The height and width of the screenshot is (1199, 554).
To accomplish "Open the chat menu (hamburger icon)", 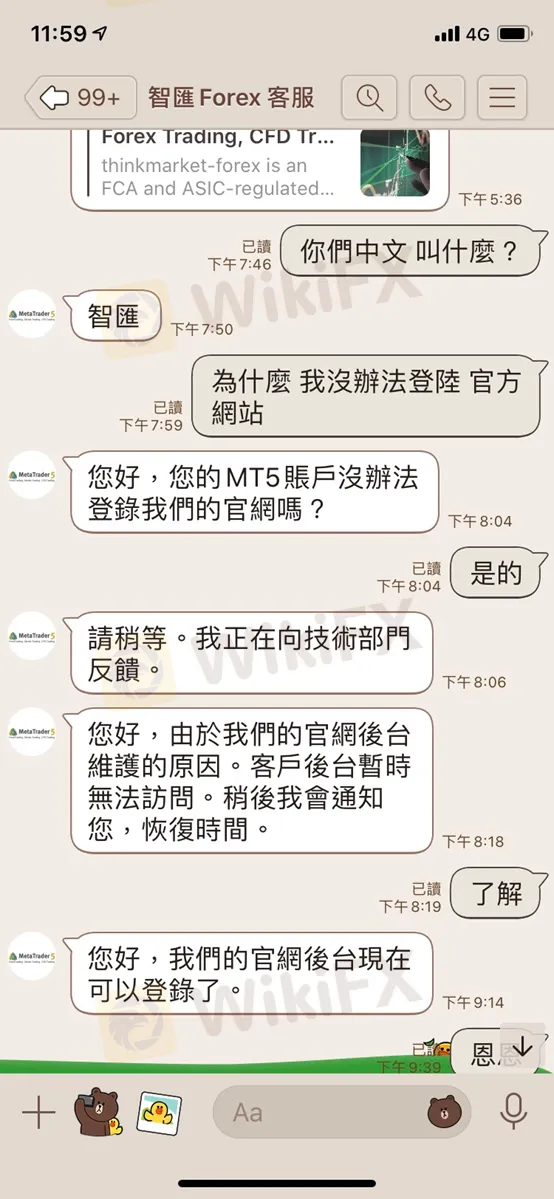I will coord(502,98).
